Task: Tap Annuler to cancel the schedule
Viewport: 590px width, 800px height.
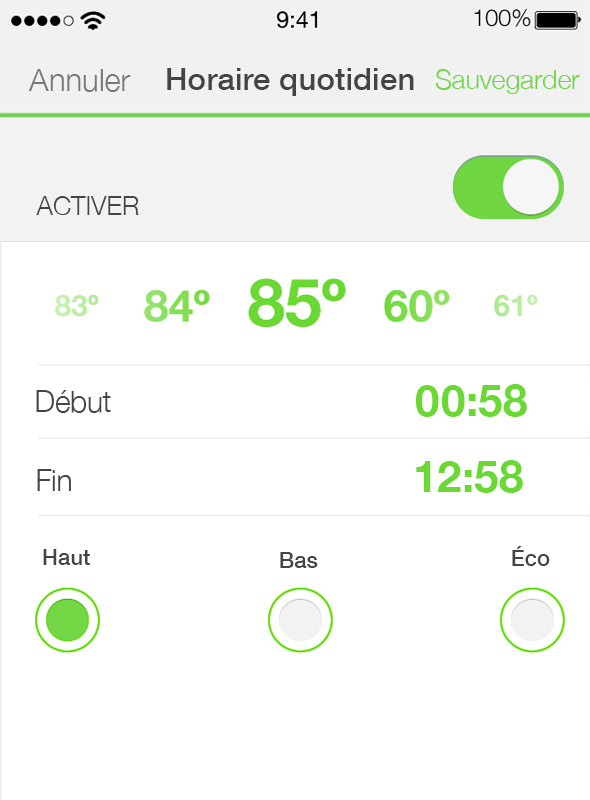Action: click(79, 81)
